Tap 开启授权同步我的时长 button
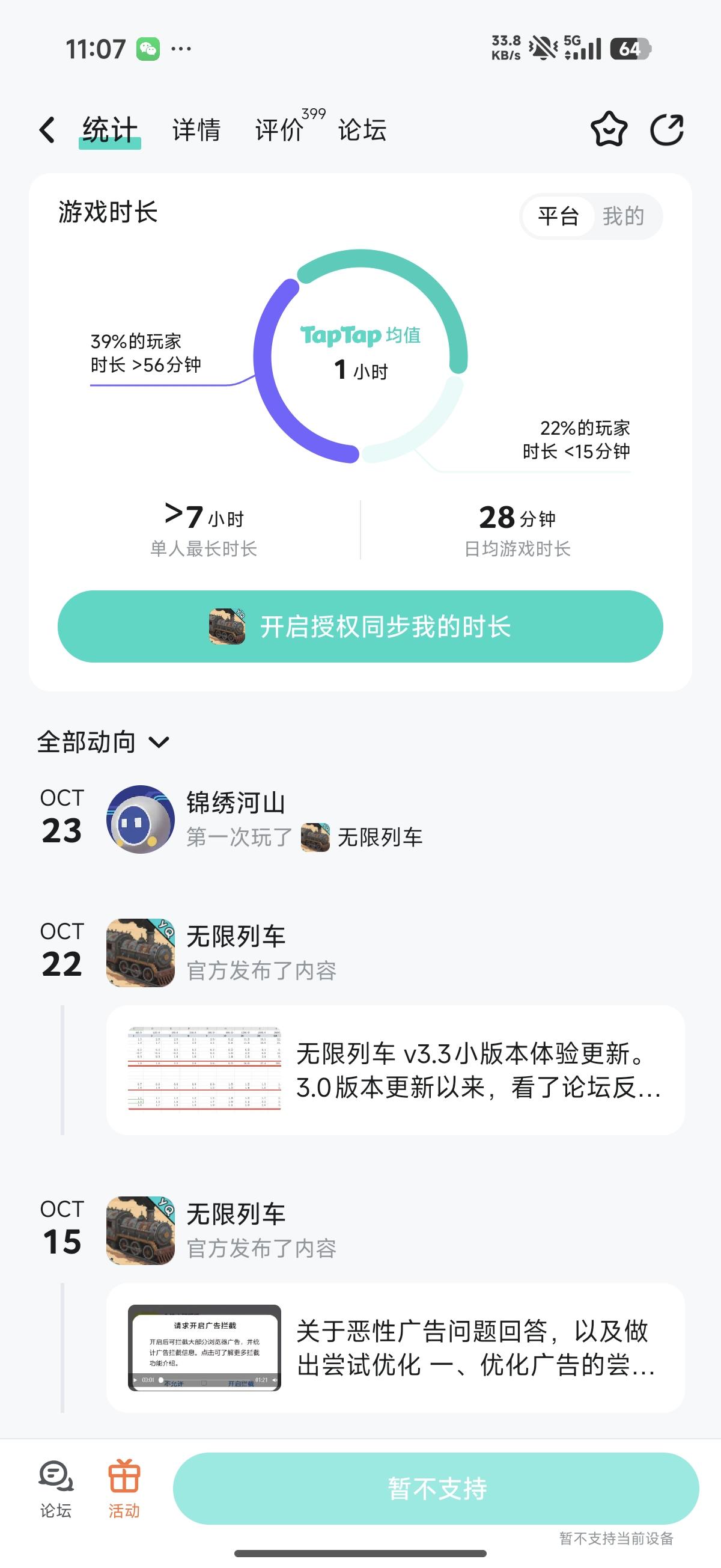 click(360, 625)
